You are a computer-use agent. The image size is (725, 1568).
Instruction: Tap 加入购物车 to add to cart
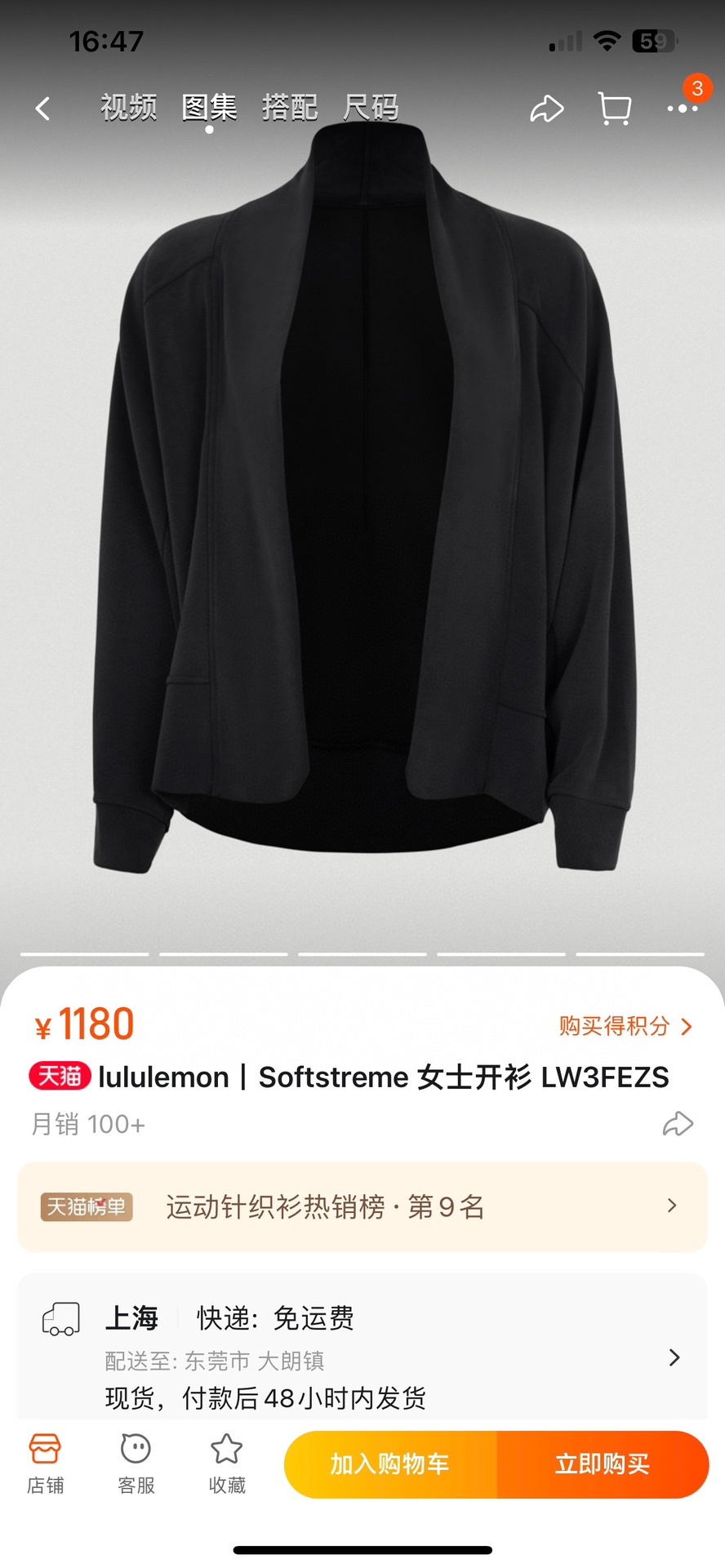[390, 1464]
